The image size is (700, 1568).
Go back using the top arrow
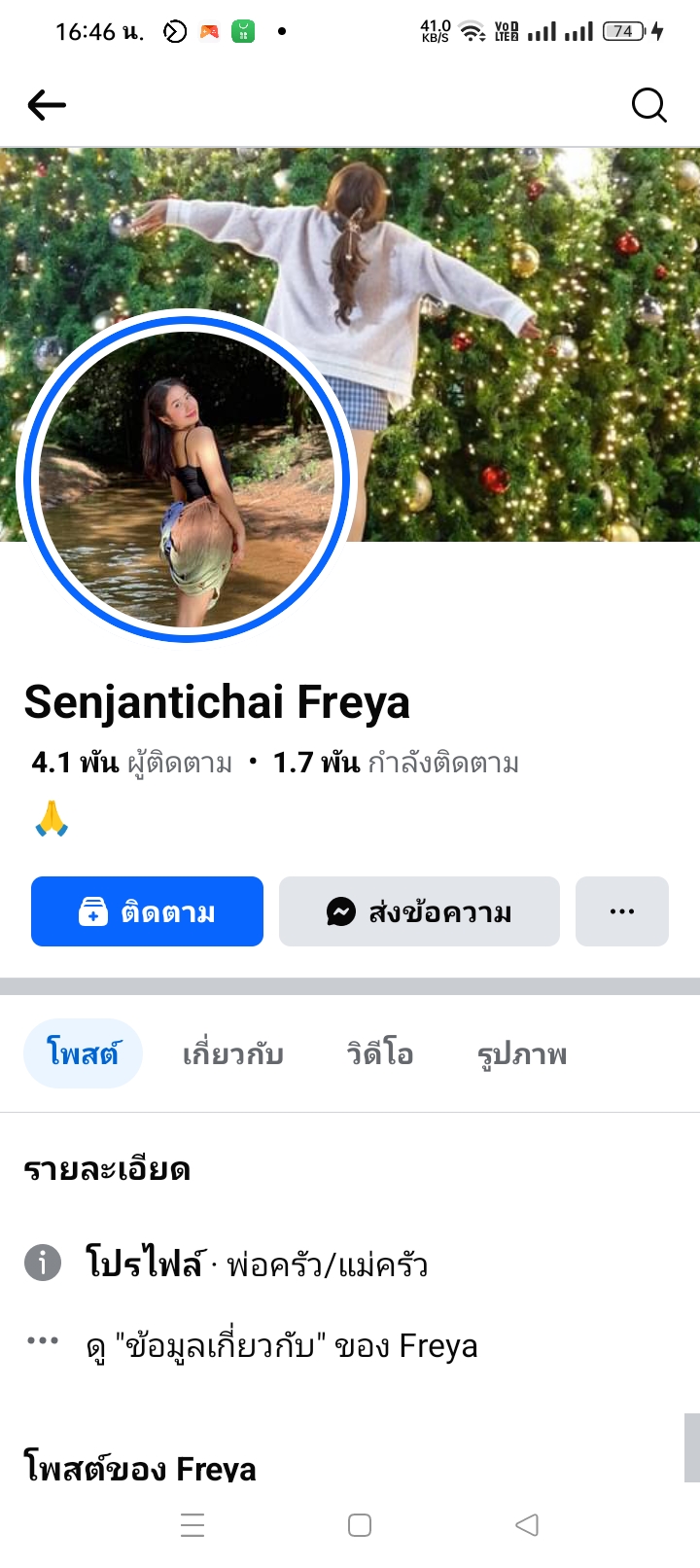pyautogui.click(x=47, y=105)
